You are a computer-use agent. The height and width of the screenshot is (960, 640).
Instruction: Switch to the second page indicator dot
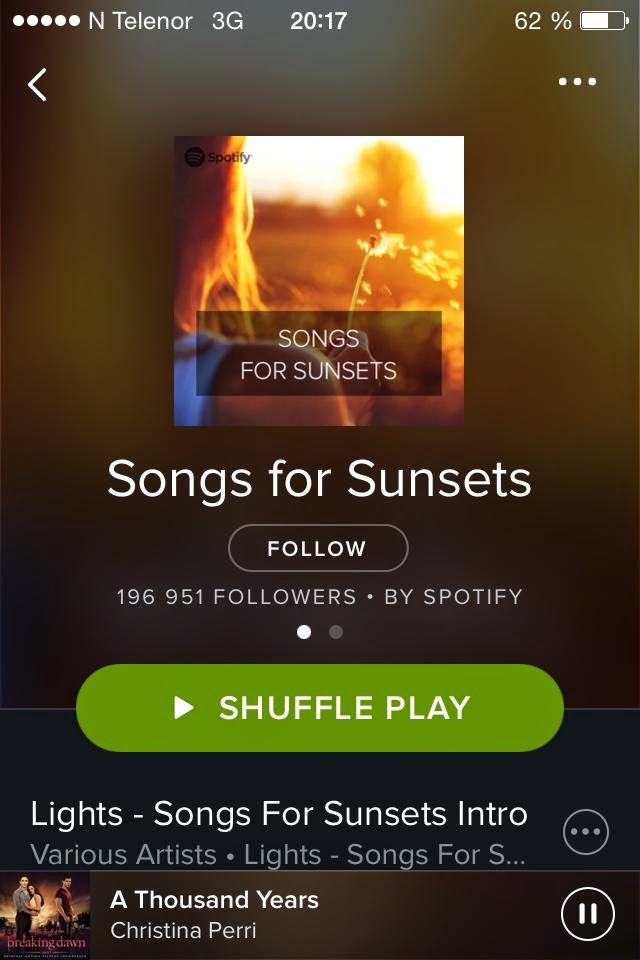(336, 632)
